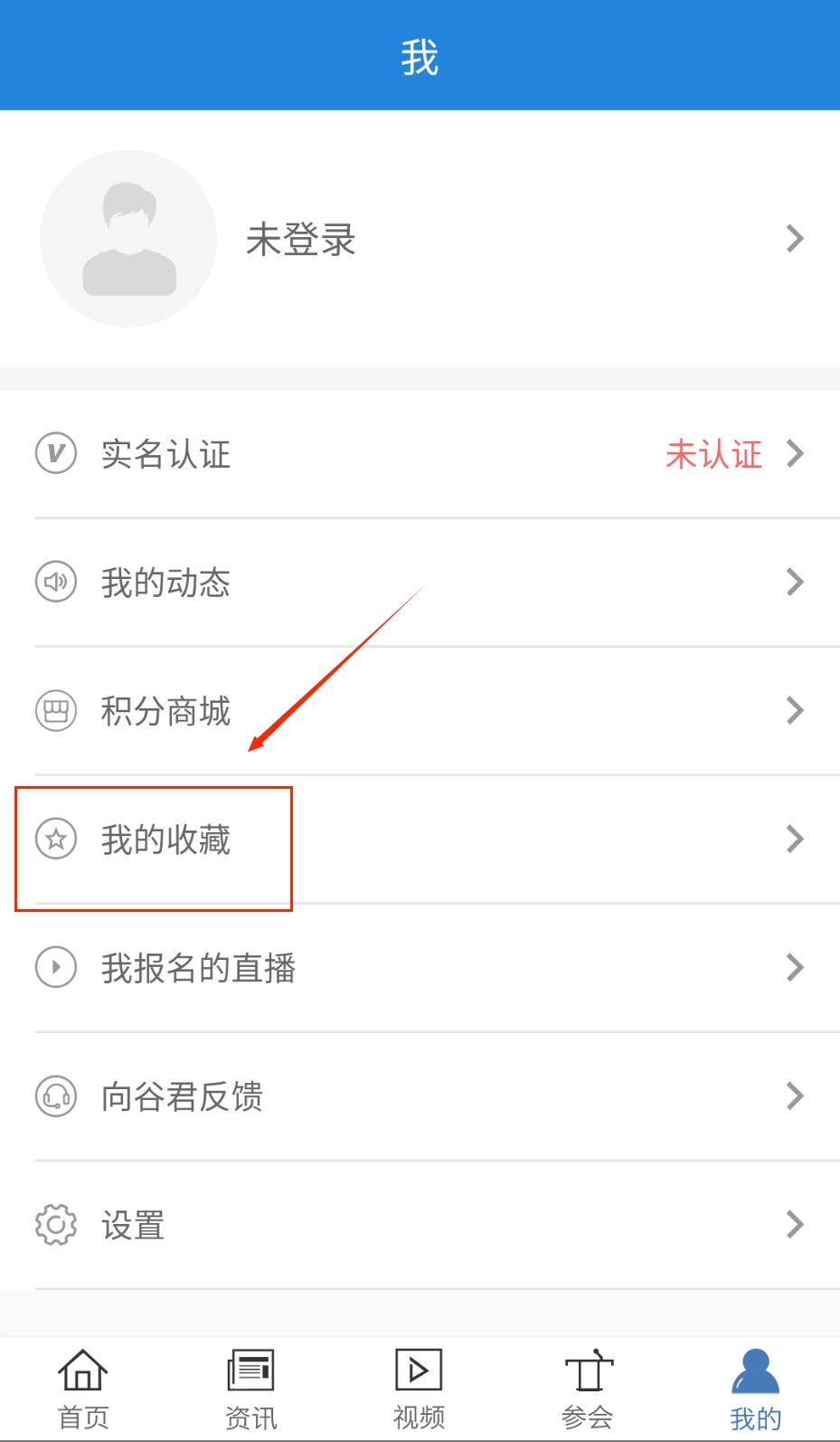Open 实名认证 verification
The image size is (840, 1442).
tap(165, 454)
